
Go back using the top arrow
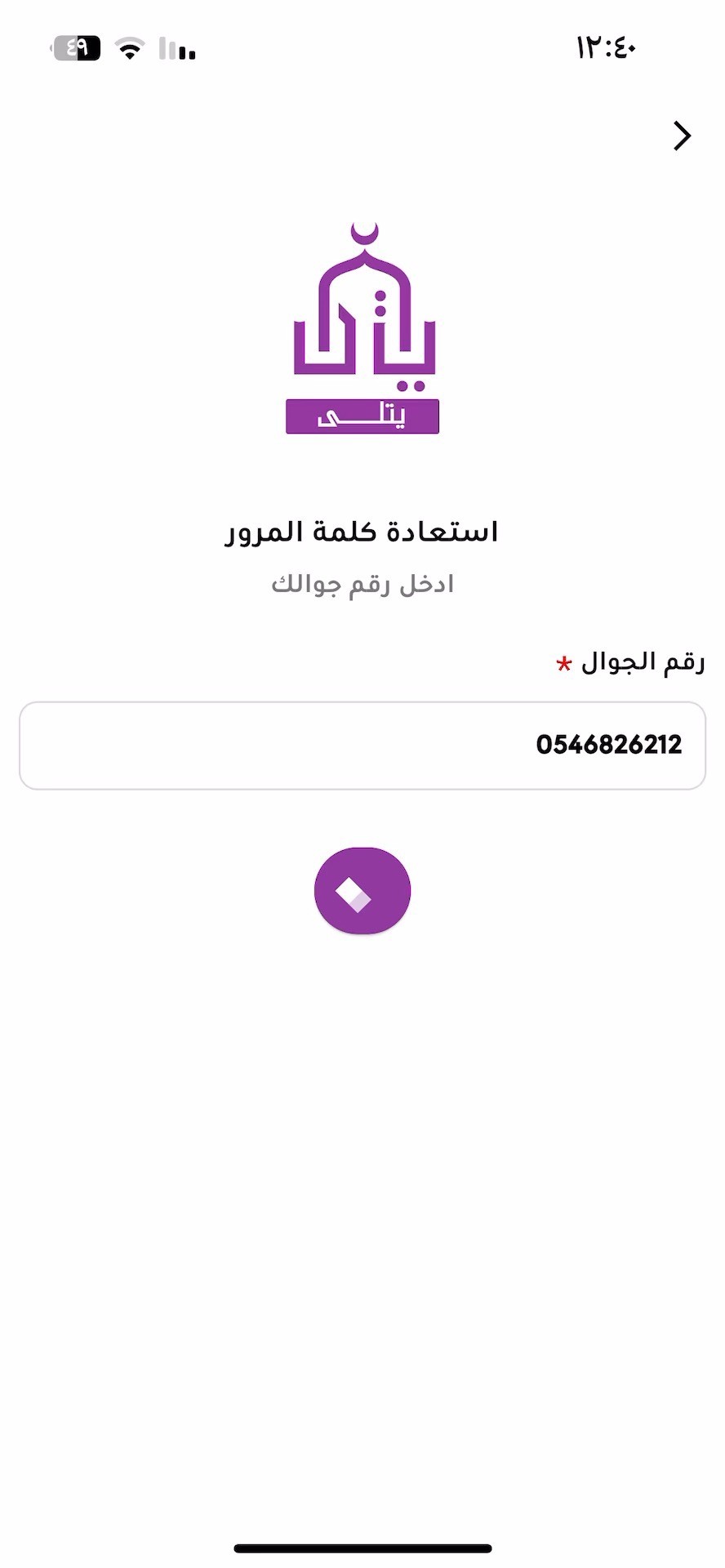[x=682, y=136]
